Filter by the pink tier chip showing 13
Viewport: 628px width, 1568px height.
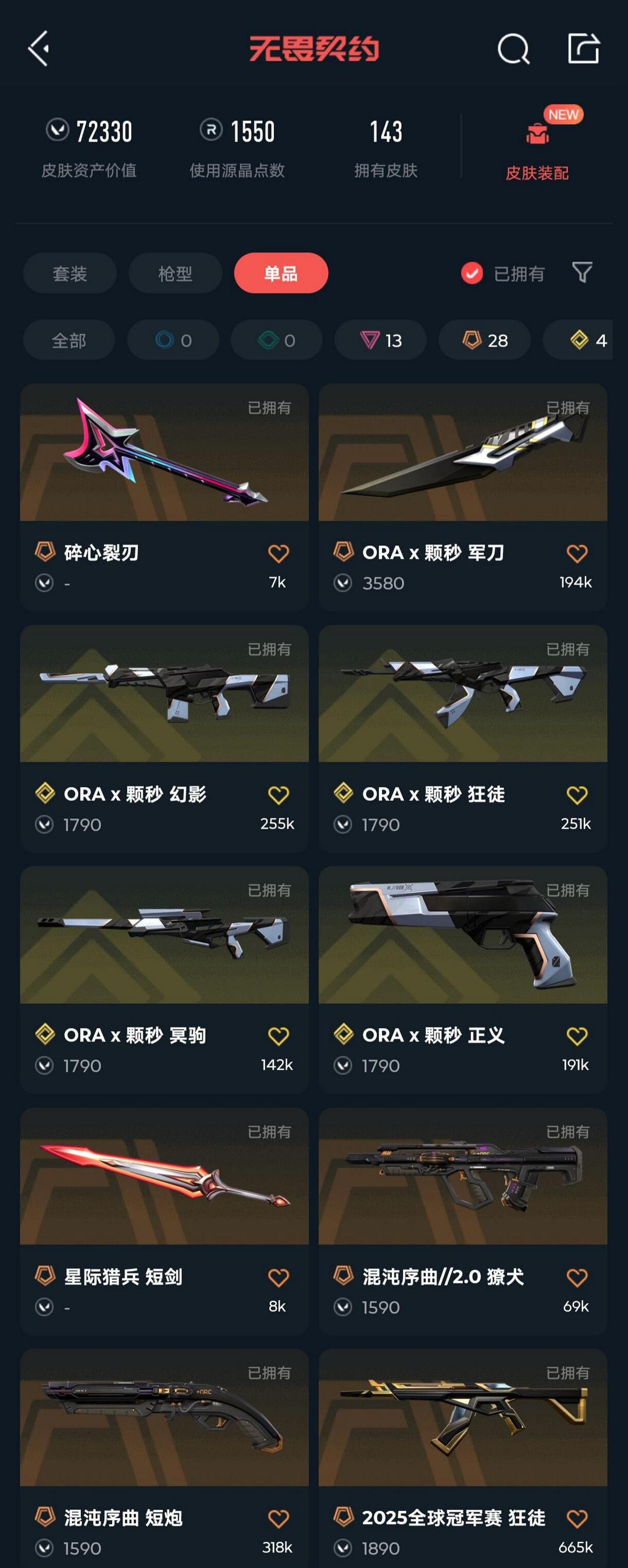point(380,340)
